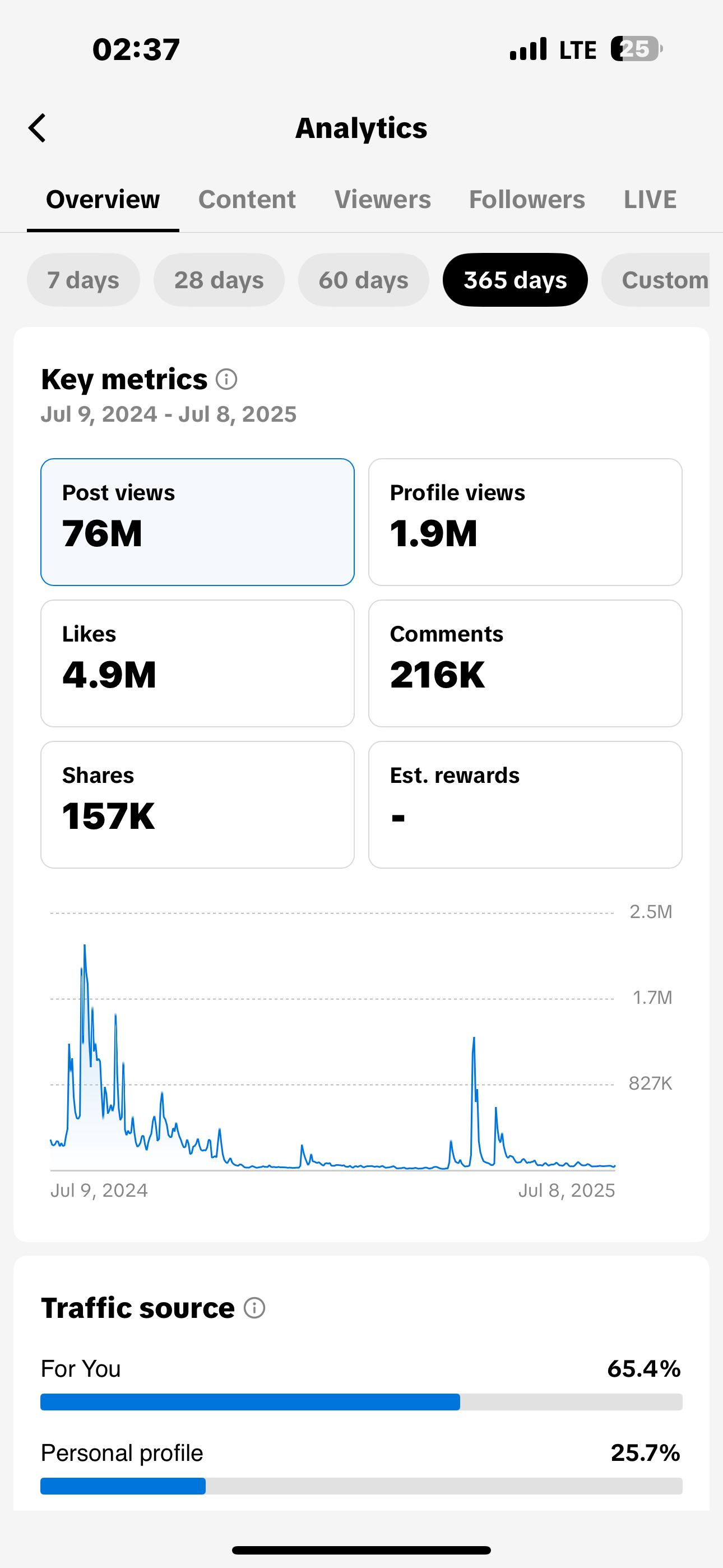Select the 7 days range chip

click(84, 280)
